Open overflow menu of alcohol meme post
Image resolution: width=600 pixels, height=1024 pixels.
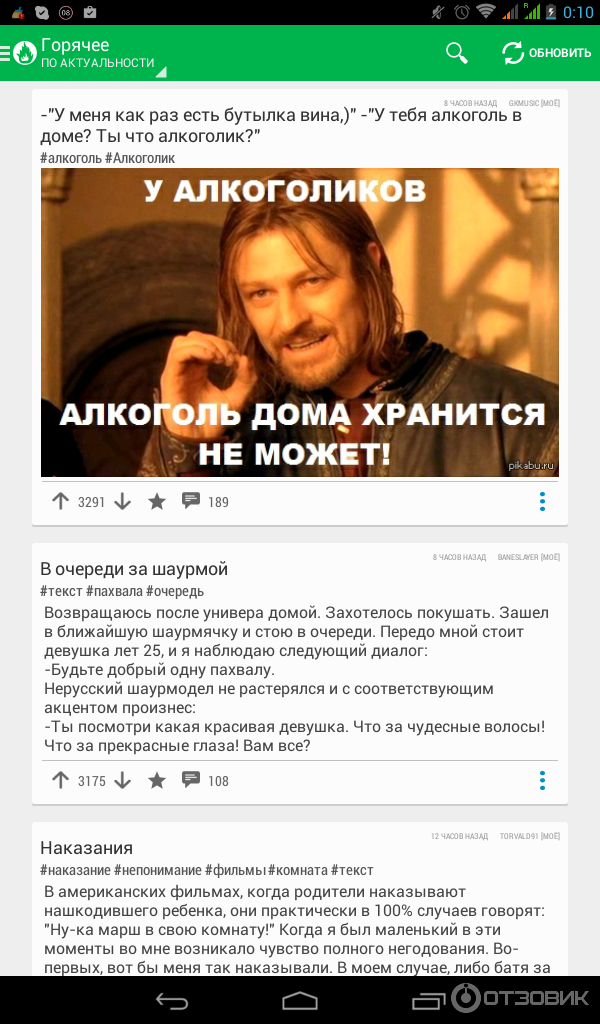coord(542,501)
